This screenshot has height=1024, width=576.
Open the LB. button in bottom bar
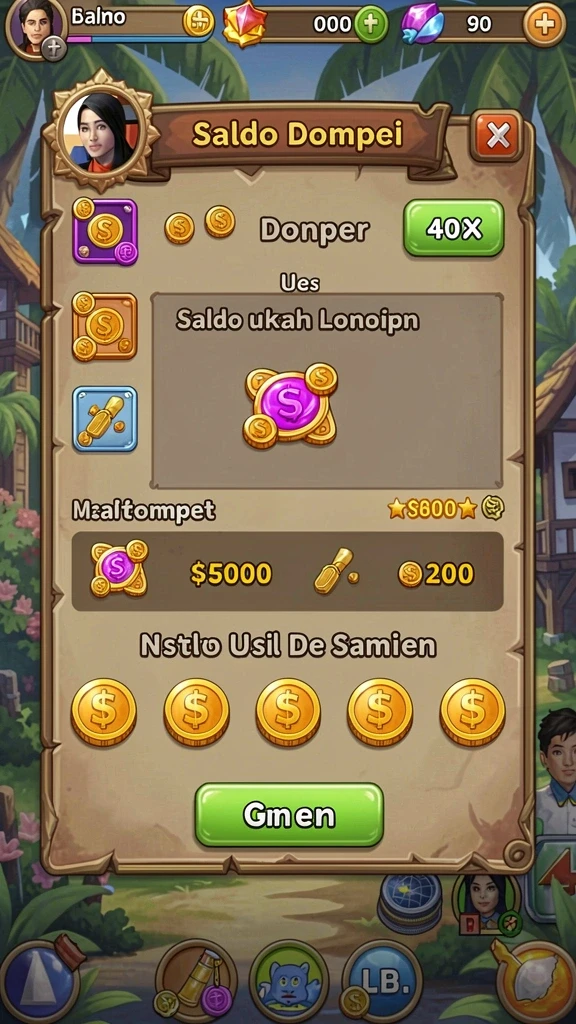(x=381, y=981)
